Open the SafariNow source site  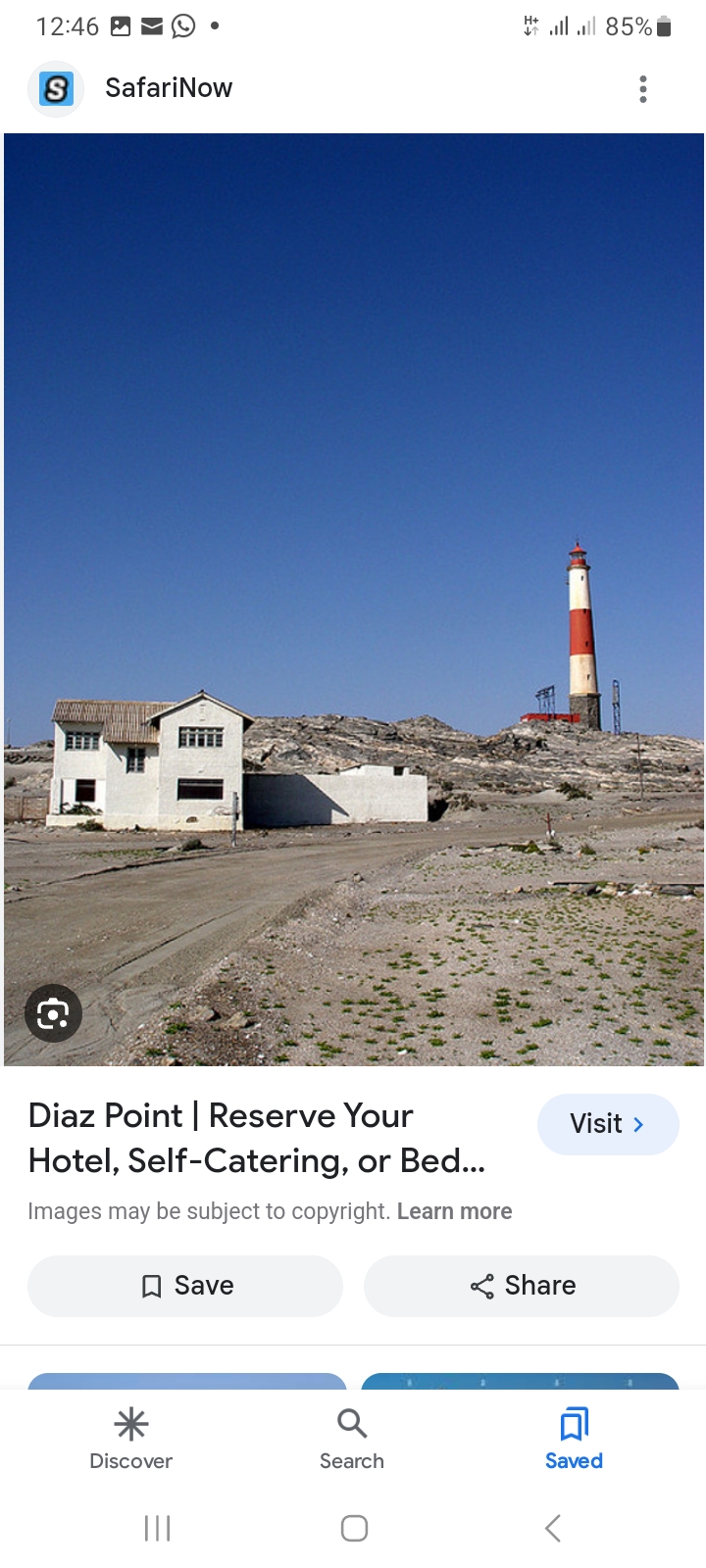(x=168, y=88)
